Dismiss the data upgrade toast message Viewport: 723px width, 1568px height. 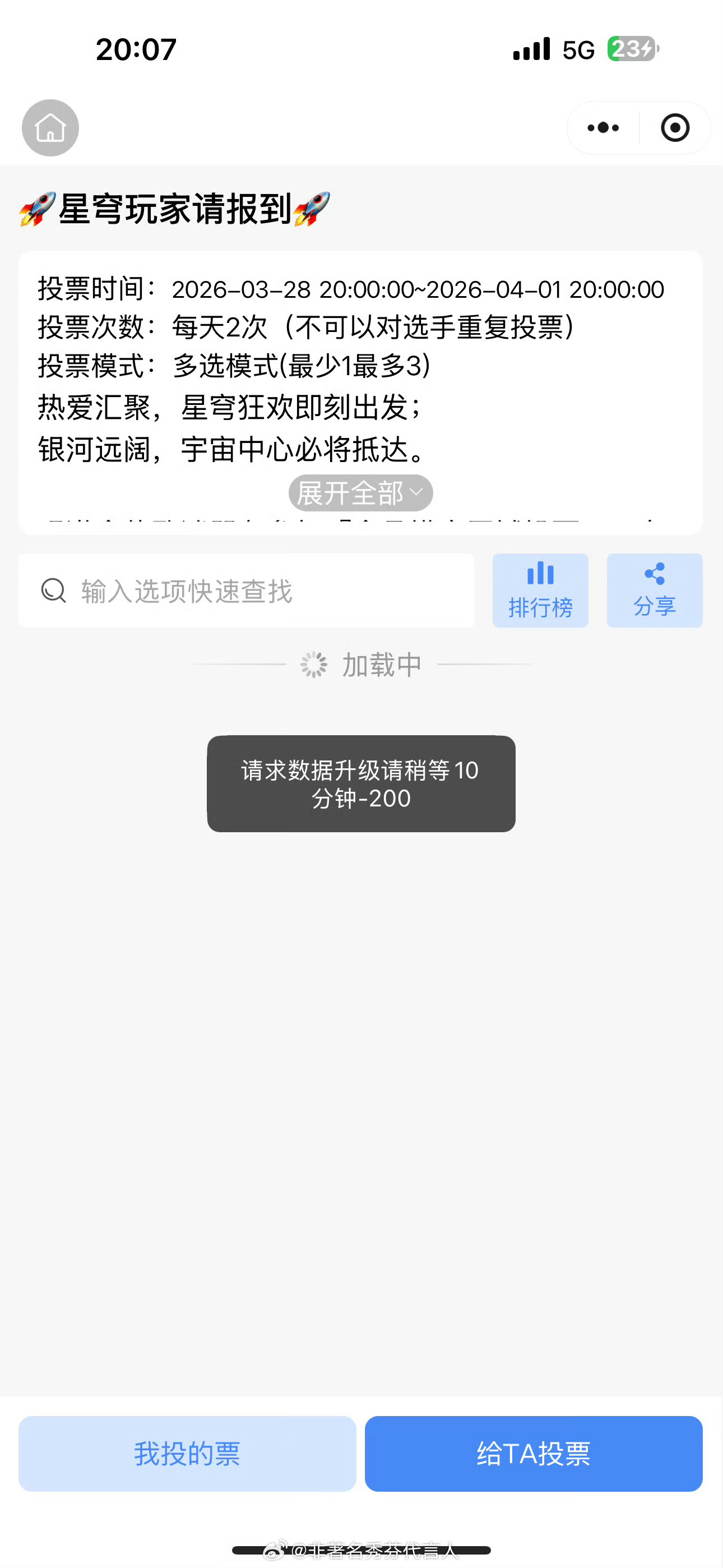click(x=361, y=783)
